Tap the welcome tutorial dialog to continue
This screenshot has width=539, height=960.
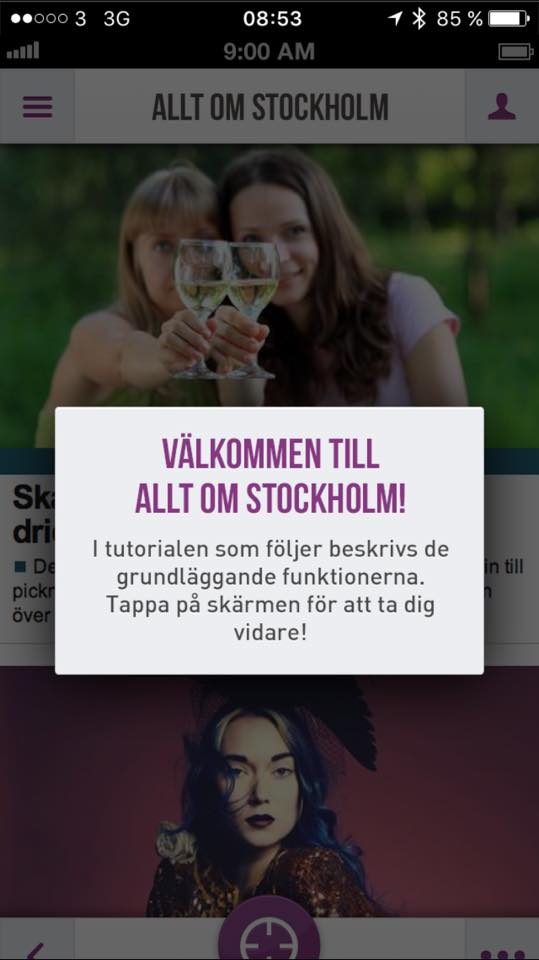click(x=270, y=541)
